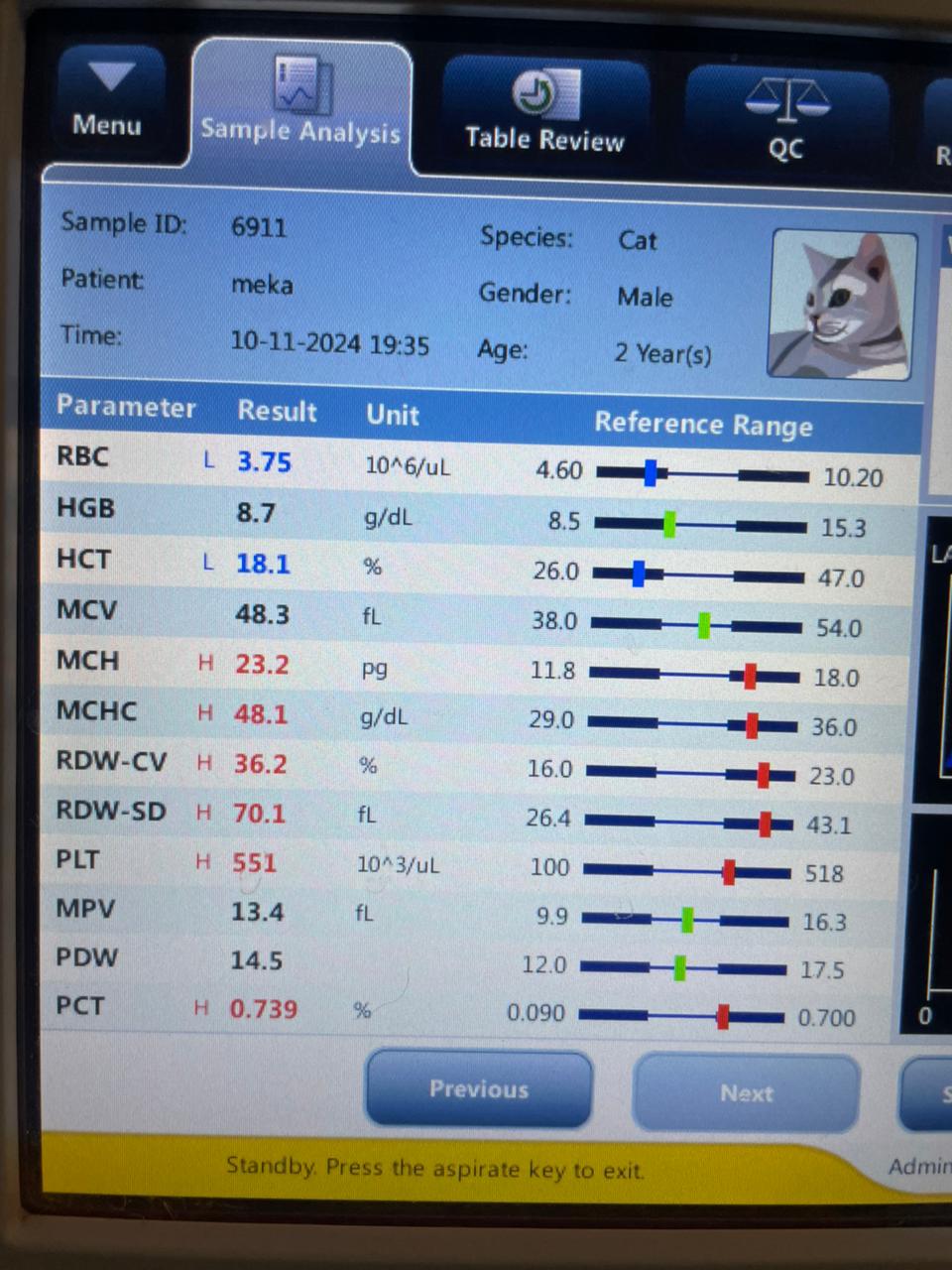Go to the Previous sample result
952x1270 pixels.
click(479, 1089)
